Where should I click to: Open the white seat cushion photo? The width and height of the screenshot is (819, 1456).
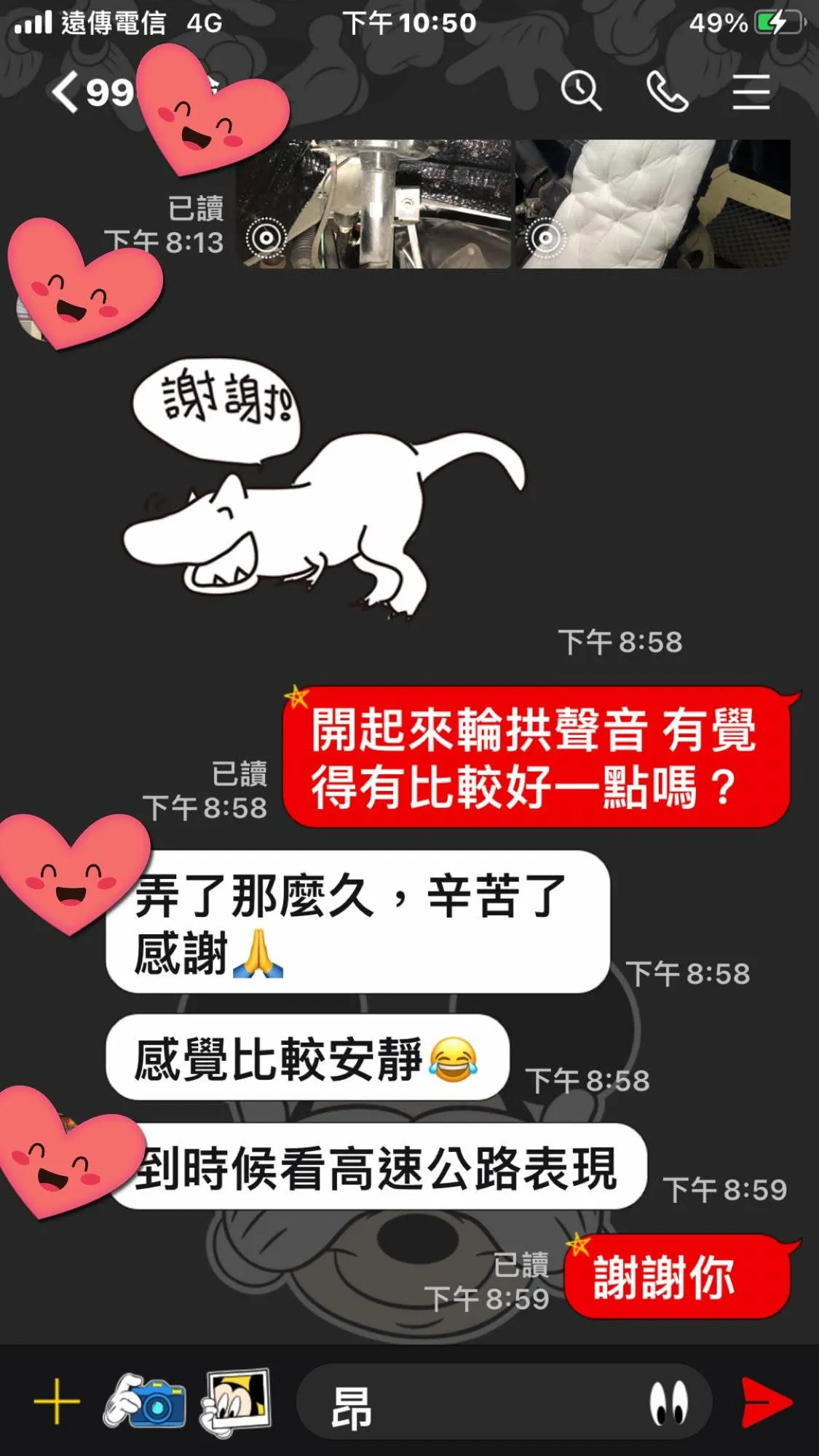pos(653,204)
